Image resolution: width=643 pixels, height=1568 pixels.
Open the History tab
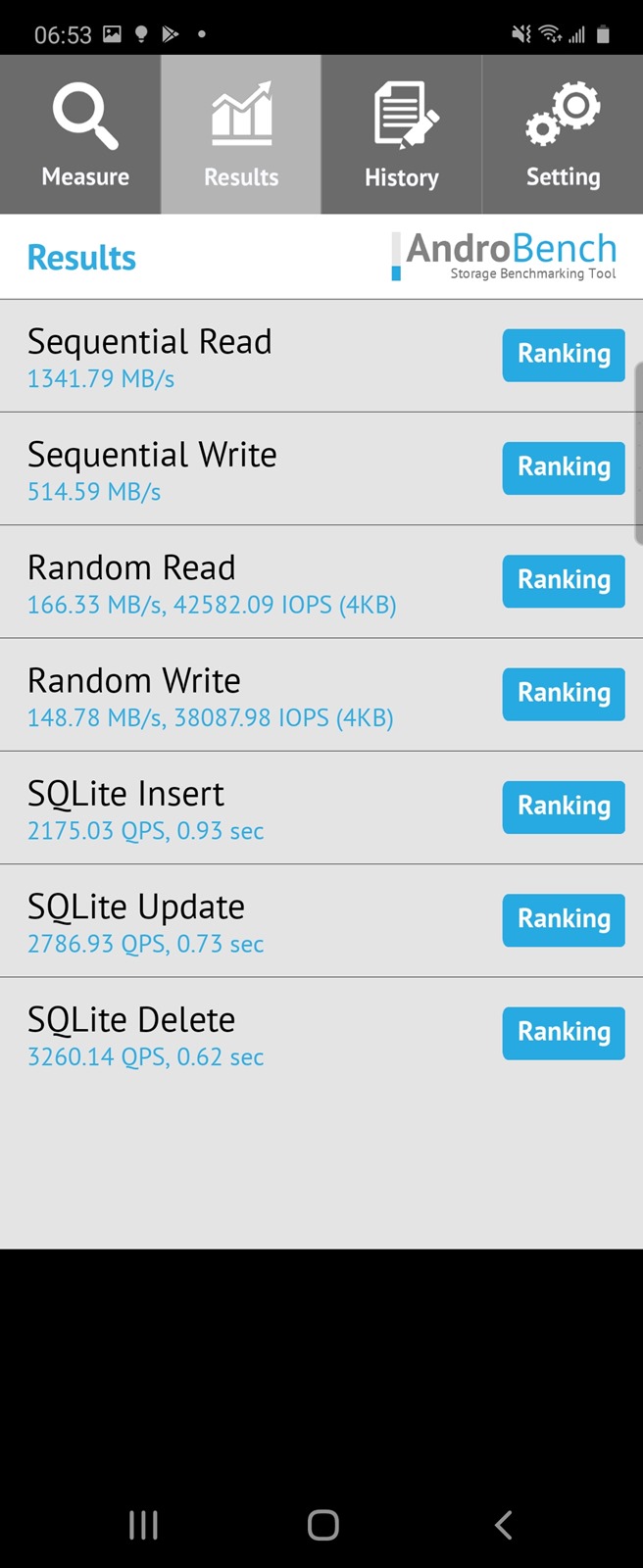coord(402,135)
